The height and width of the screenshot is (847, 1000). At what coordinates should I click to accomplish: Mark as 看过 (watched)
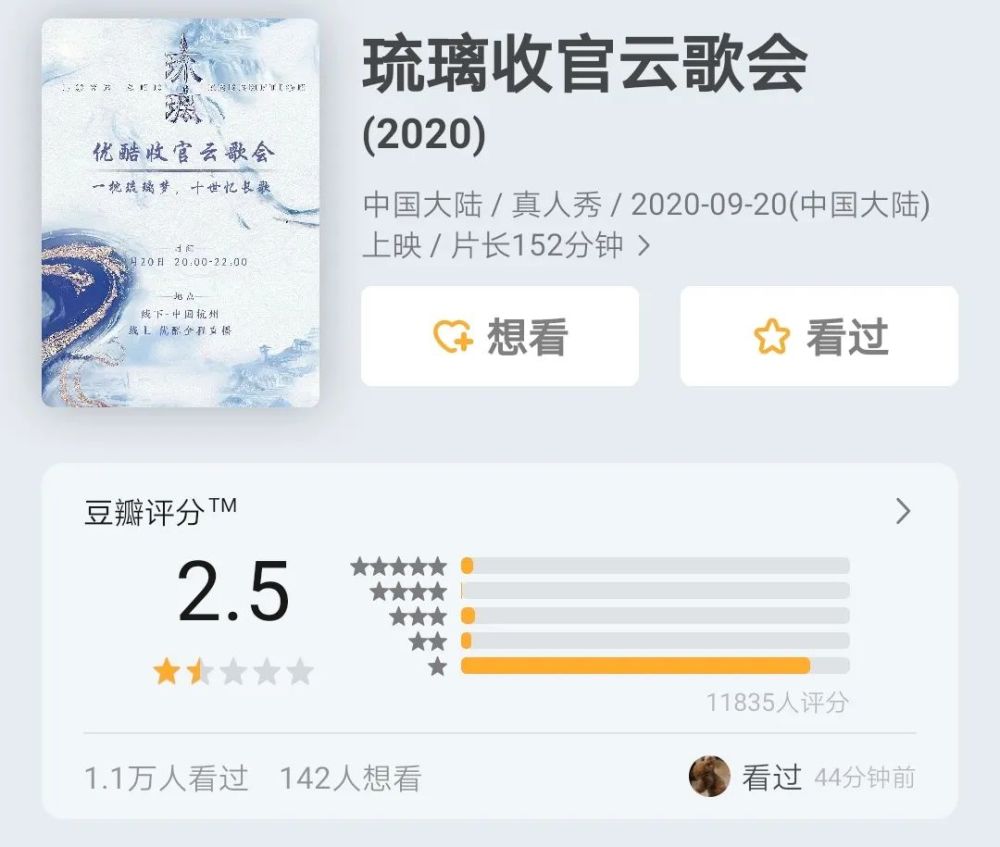click(819, 337)
